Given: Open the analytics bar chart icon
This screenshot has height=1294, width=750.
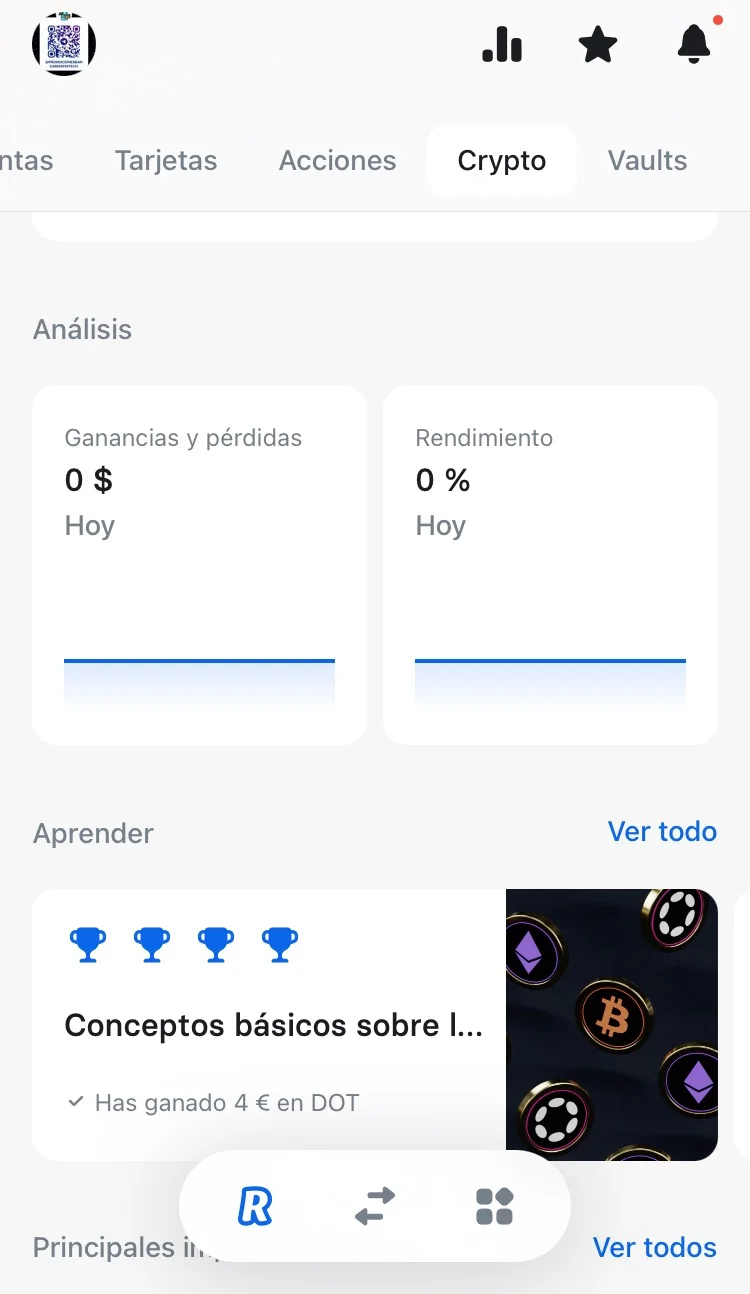Looking at the screenshot, I should pyautogui.click(x=502, y=45).
